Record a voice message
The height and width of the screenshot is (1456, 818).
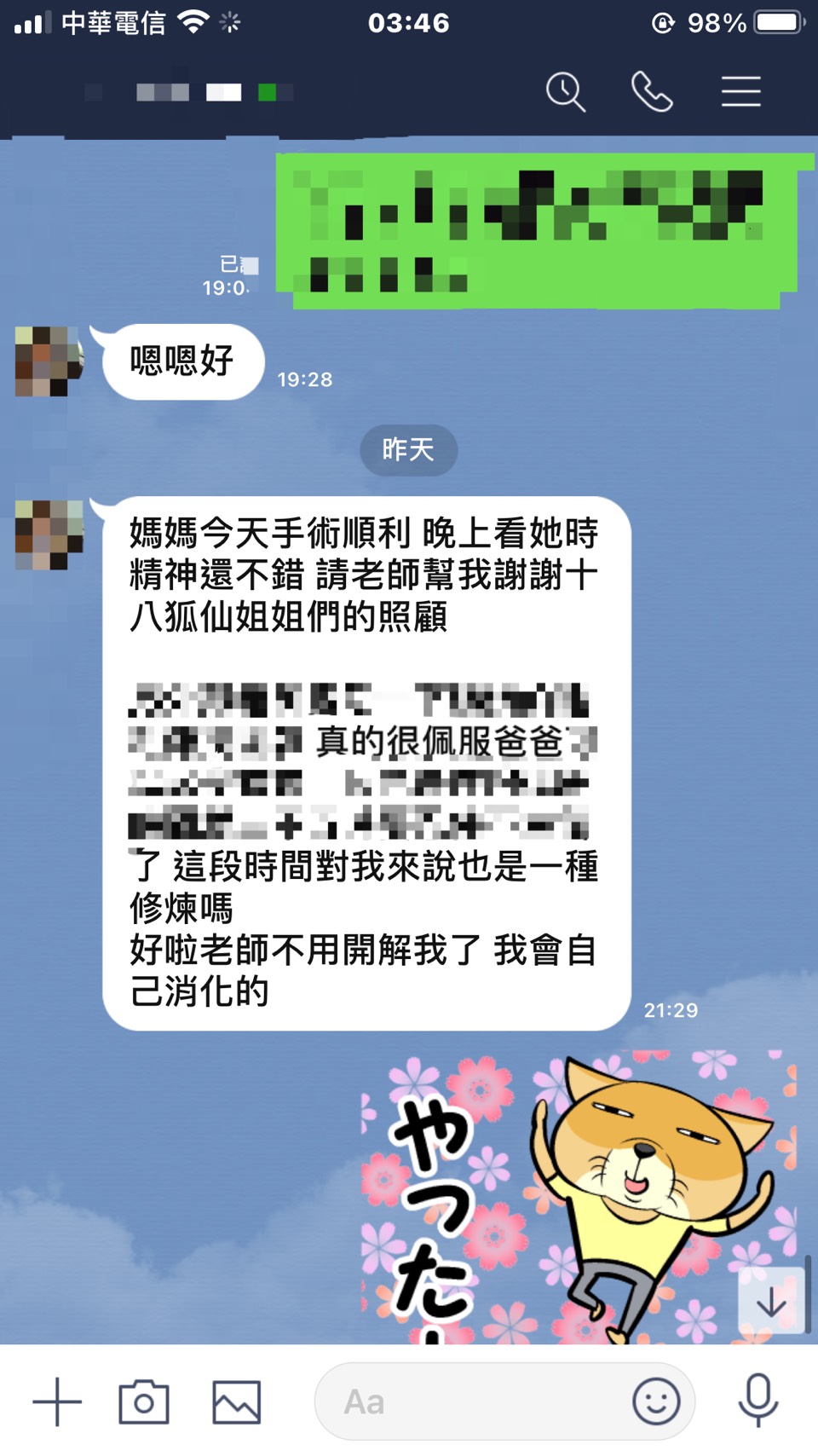click(758, 1401)
